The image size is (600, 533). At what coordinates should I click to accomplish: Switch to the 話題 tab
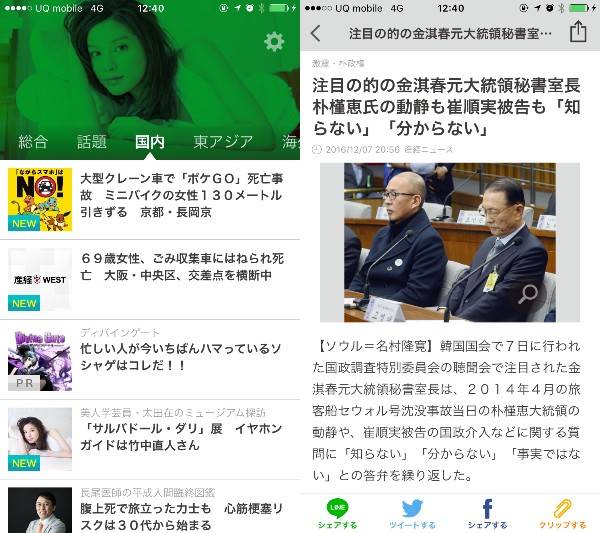click(x=91, y=142)
